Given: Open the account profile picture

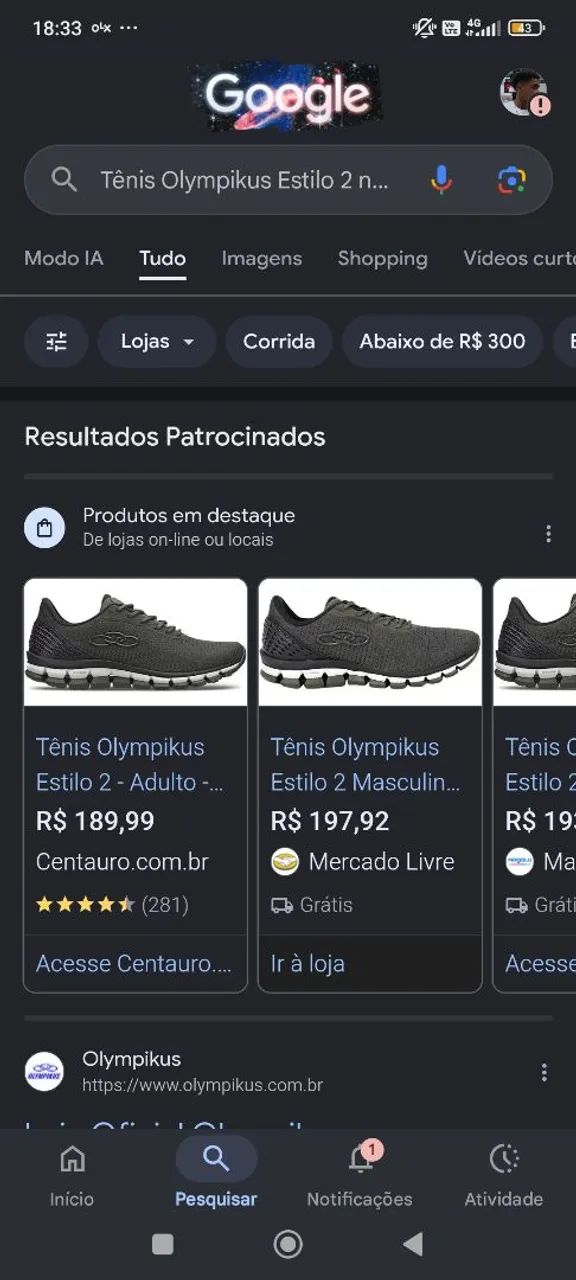Looking at the screenshot, I should click(524, 93).
